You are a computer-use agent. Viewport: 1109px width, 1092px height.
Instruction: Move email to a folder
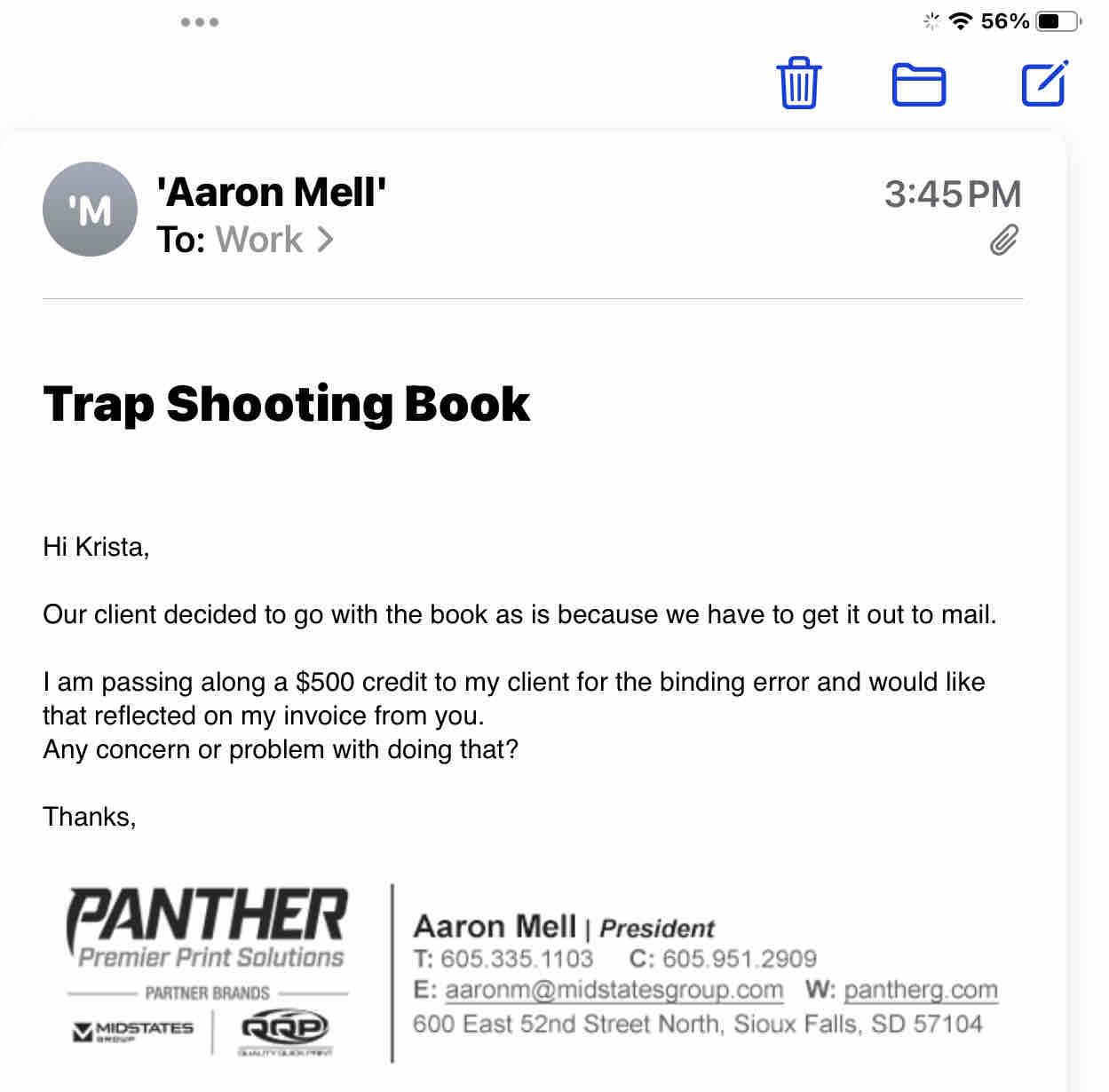[918, 85]
